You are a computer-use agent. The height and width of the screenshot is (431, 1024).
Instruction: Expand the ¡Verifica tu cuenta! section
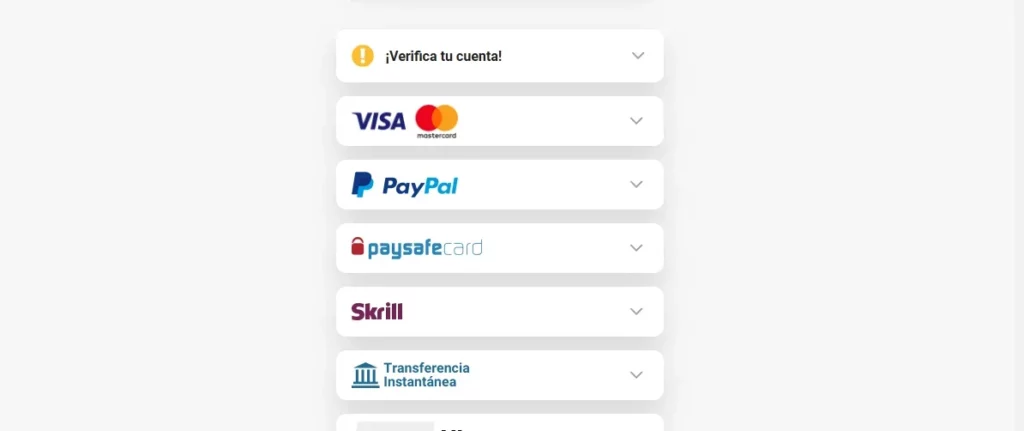(637, 56)
